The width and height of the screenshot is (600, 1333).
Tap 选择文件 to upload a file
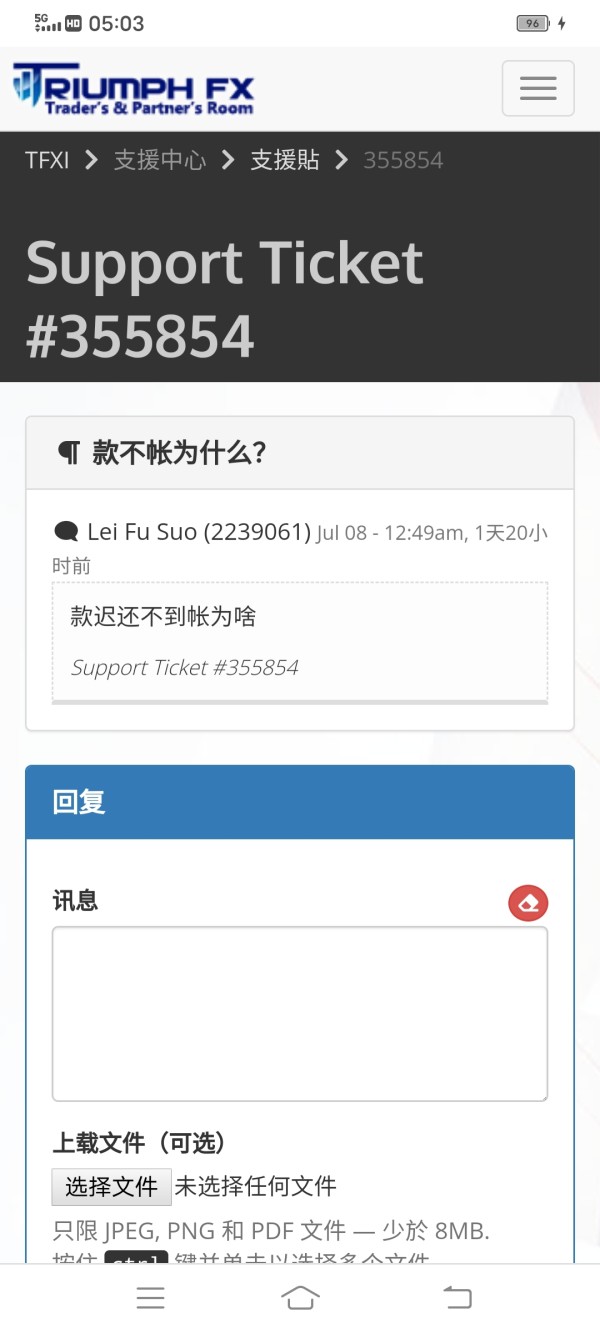pos(111,1187)
